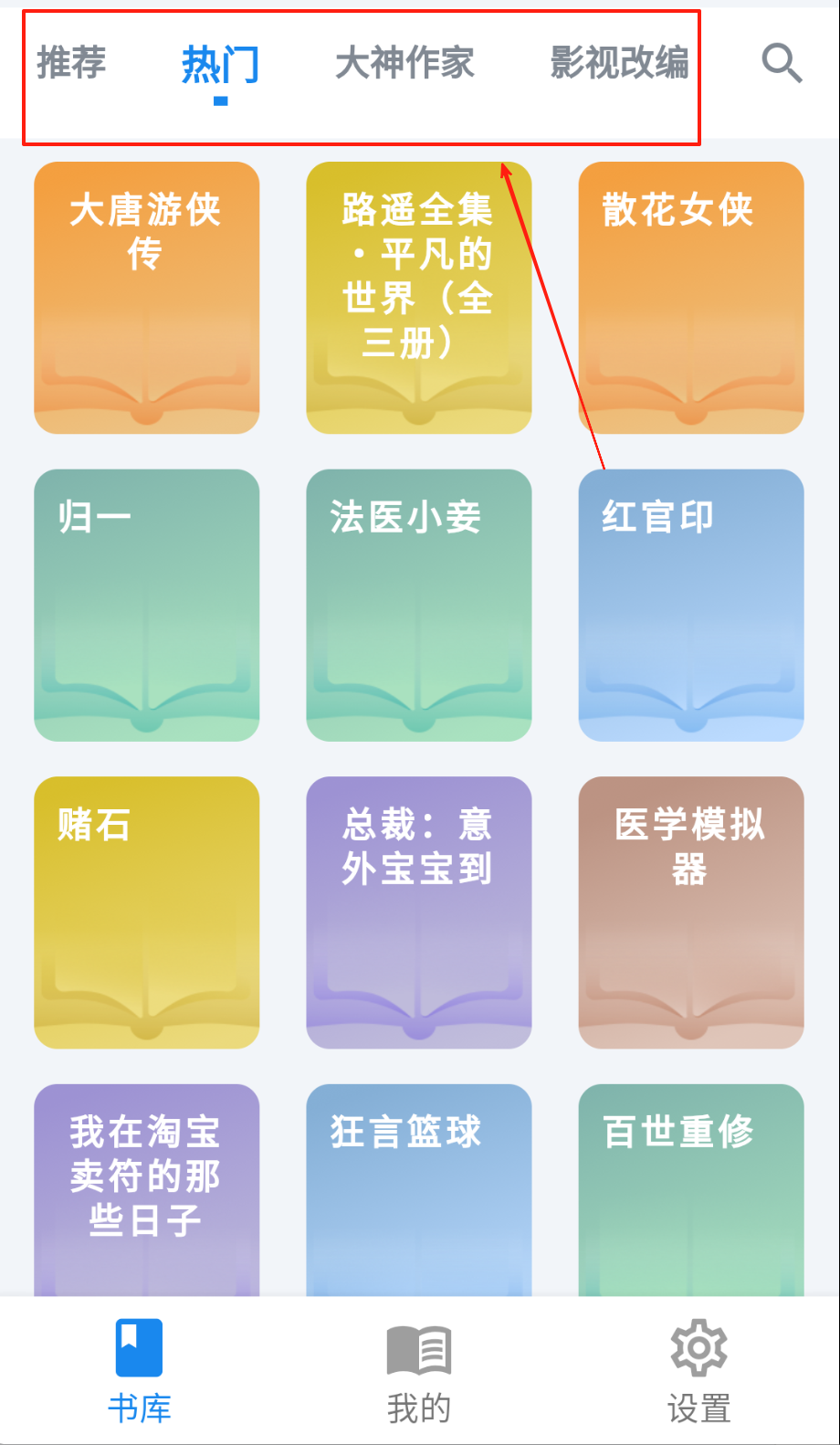Open 总裁：意外宝宝到 book card
840x1445 pixels.
pyautogui.click(x=419, y=912)
